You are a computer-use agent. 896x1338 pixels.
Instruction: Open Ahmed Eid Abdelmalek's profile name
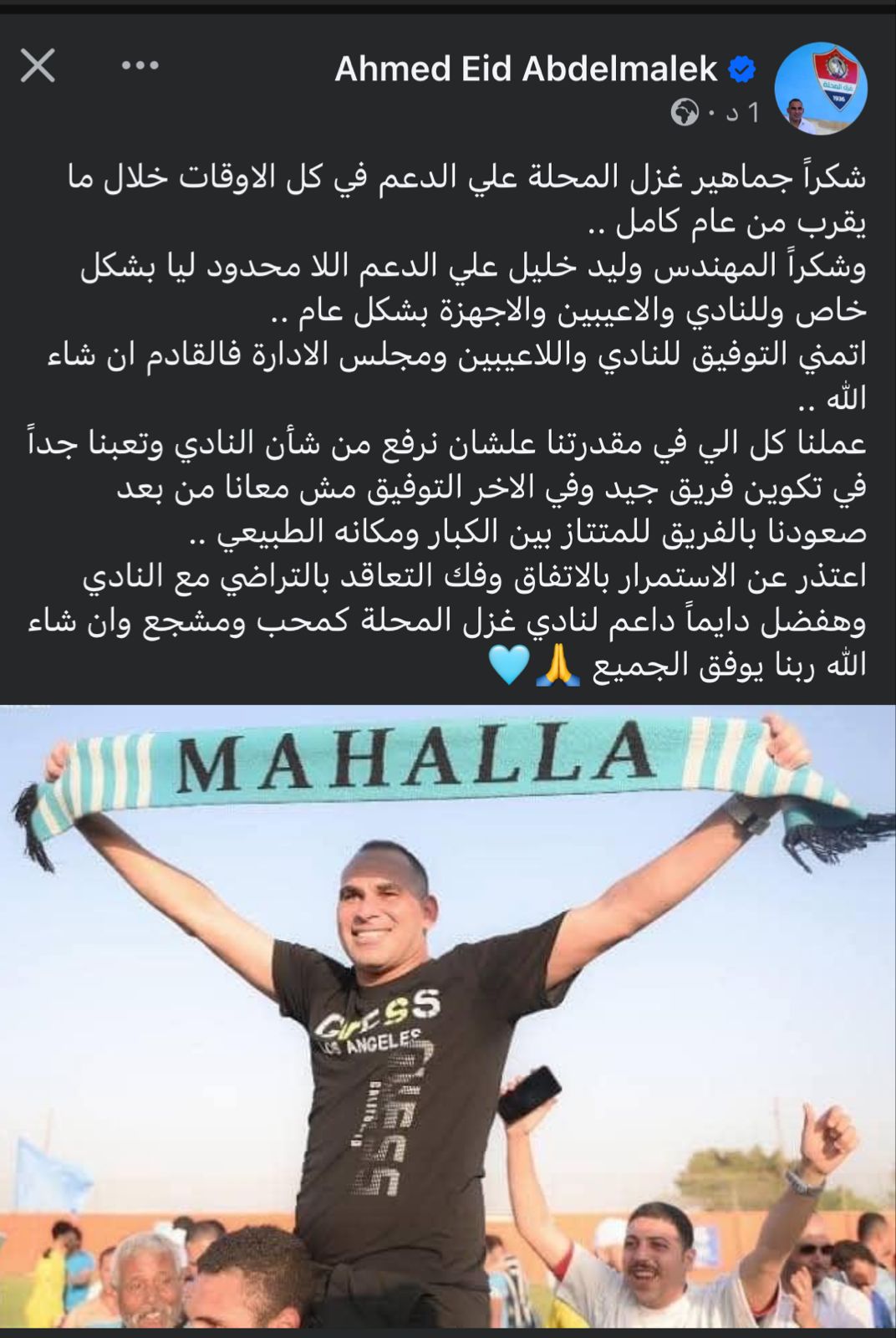click(x=526, y=69)
